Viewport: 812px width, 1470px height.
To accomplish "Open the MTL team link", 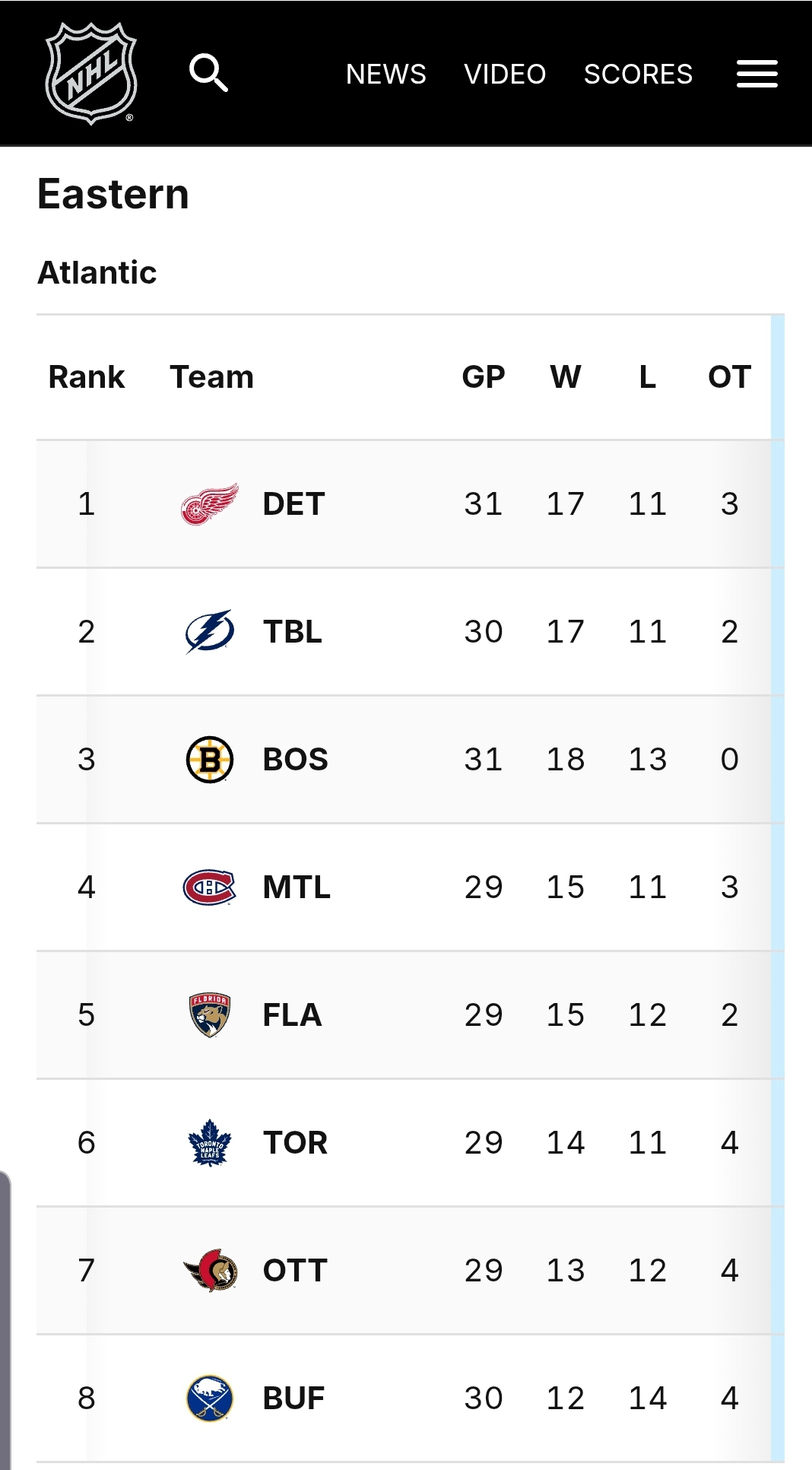I will point(296,887).
